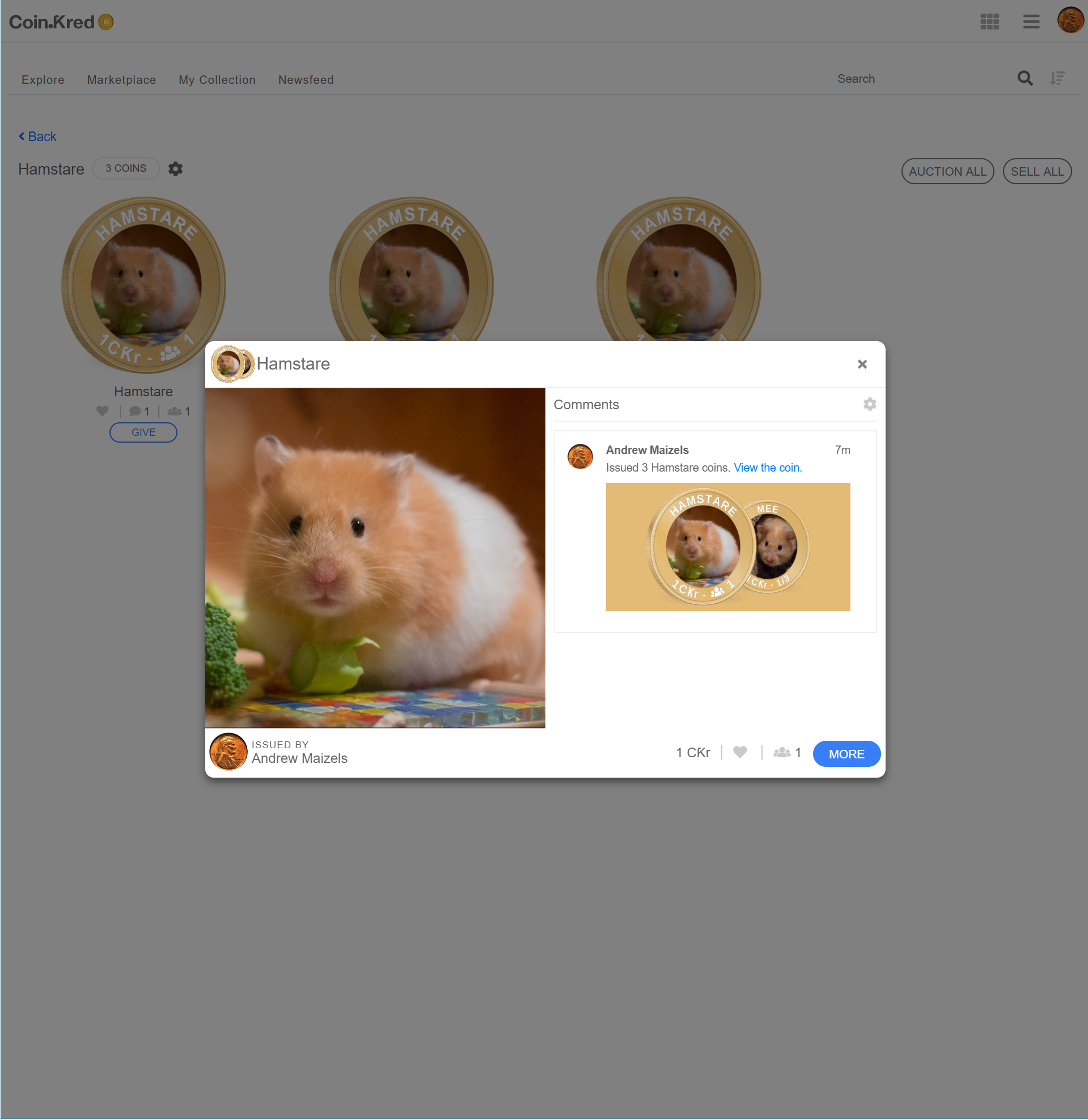Tap the MORE button

pyautogui.click(x=845, y=754)
